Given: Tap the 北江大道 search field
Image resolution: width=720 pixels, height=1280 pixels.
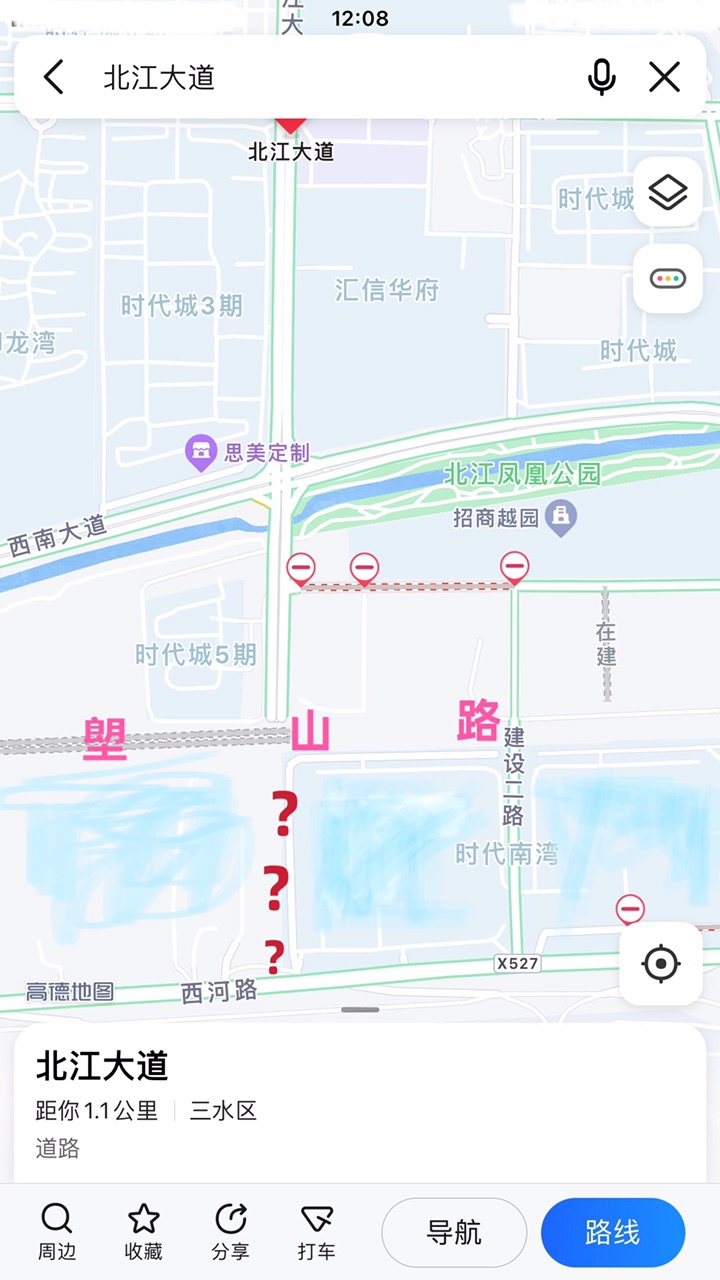Looking at the screenshot, I should coord(330,77).
